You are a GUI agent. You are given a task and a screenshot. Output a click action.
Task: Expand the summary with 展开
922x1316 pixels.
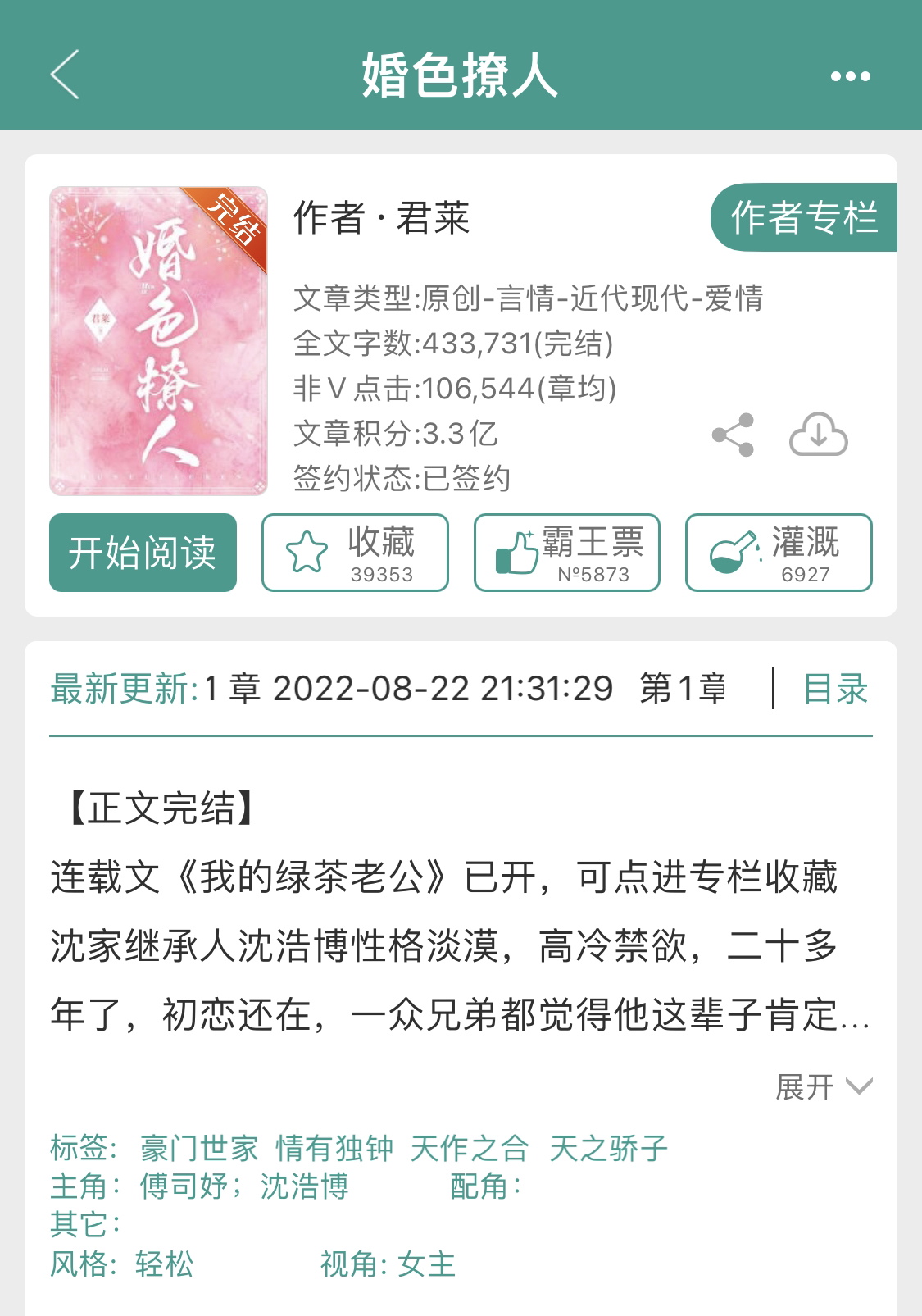[x=804, y=1088]
